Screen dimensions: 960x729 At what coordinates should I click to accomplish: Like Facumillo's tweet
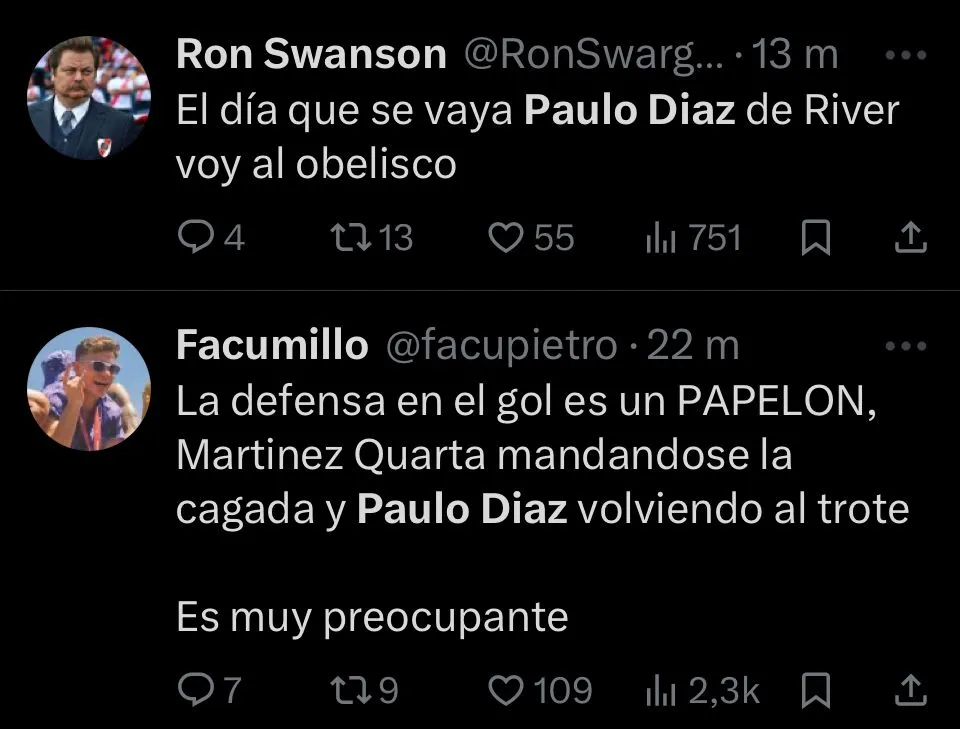(x=510, y=690)
